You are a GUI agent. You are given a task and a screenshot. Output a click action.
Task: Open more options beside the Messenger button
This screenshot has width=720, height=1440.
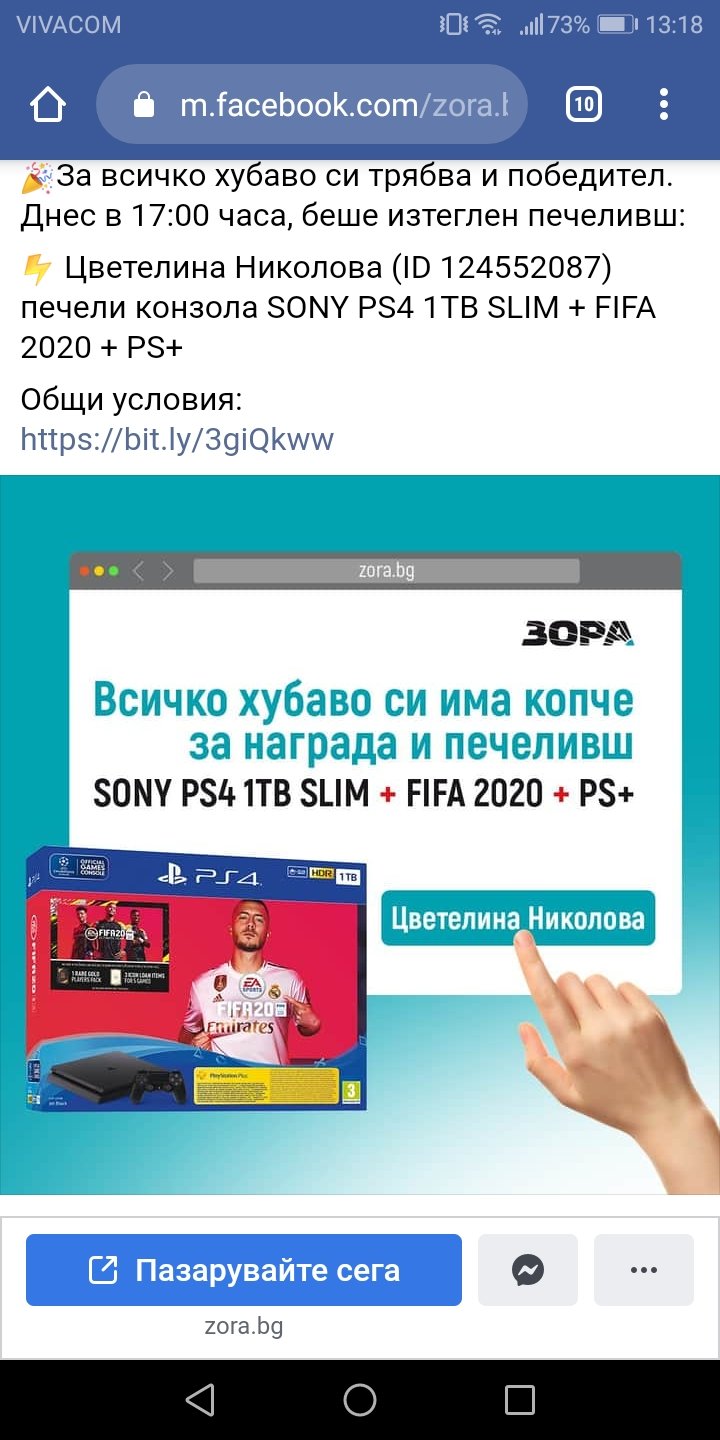(x=644, y=1270)
